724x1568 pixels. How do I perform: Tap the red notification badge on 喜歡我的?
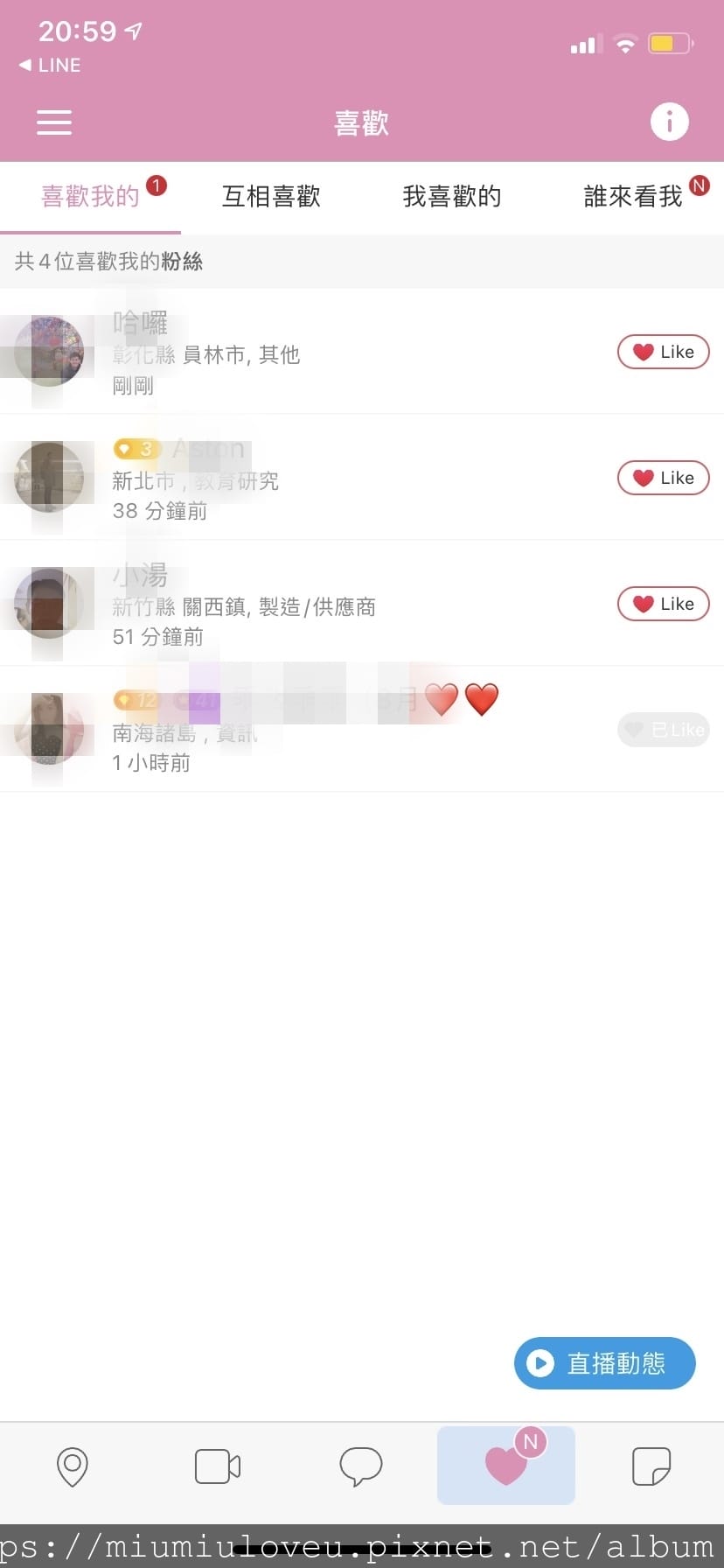tap(157, 185)
